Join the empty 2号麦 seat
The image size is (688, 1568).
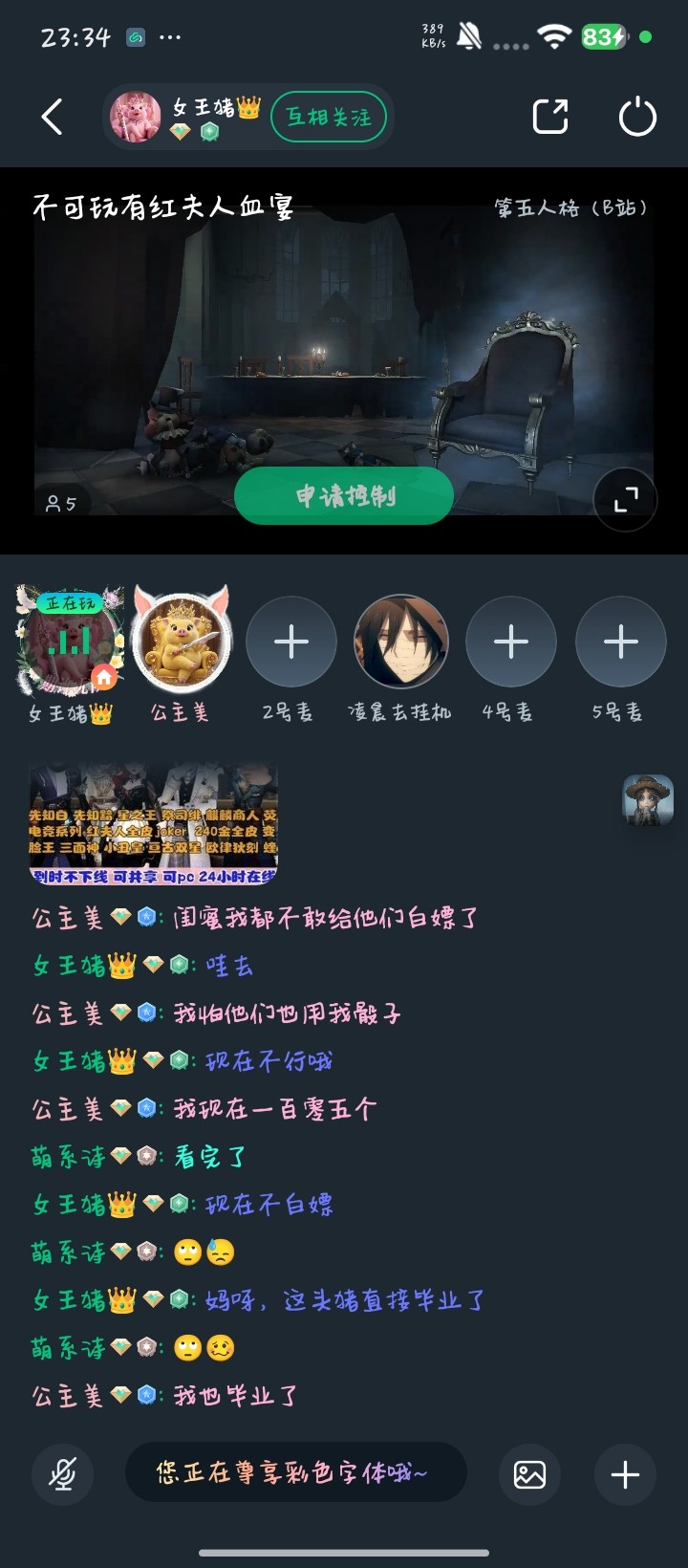tap(291, 642)
